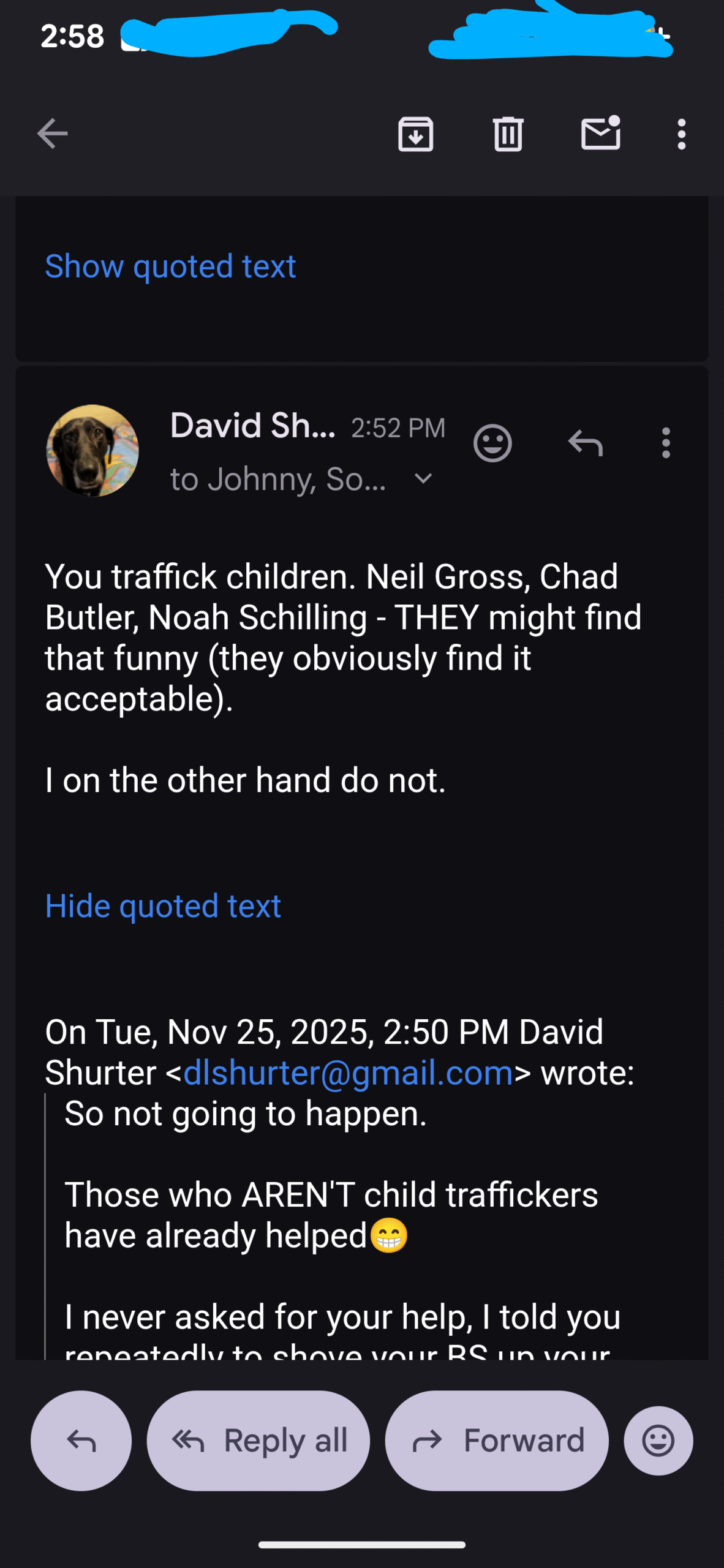Open the dlshurter@gmail.com email link

(348, 1073)
